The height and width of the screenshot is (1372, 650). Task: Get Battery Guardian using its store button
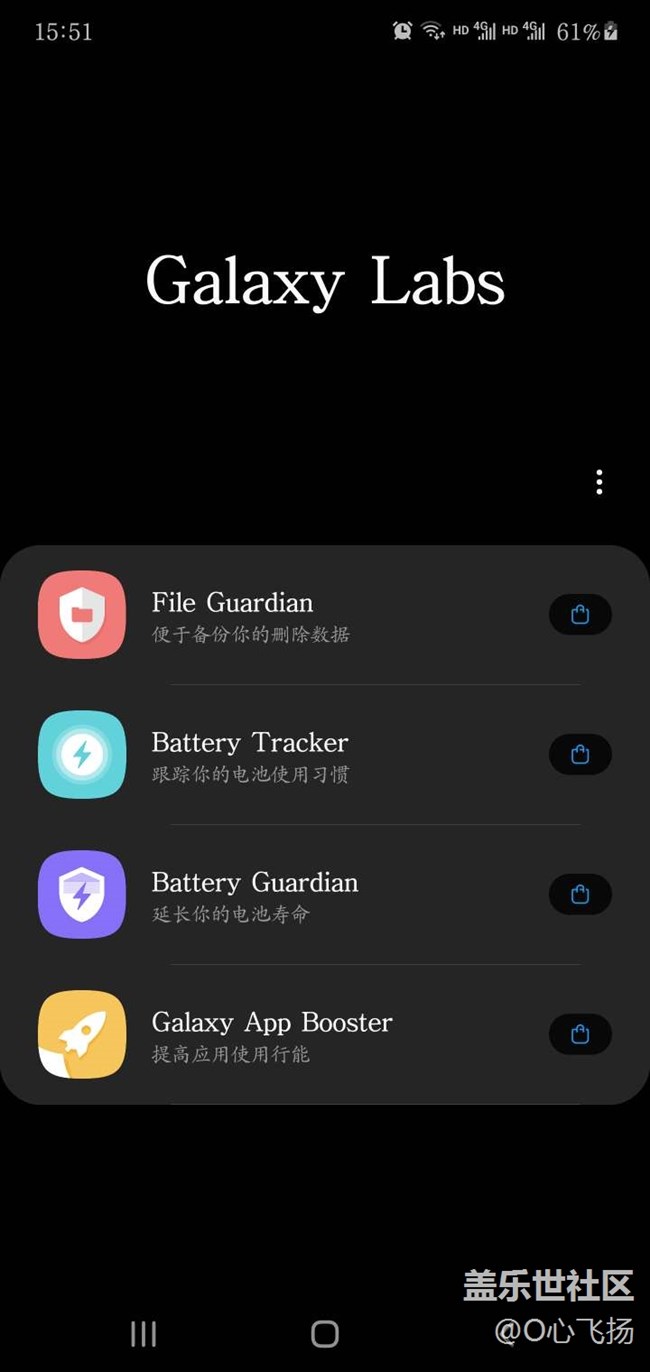click(580, 895)
